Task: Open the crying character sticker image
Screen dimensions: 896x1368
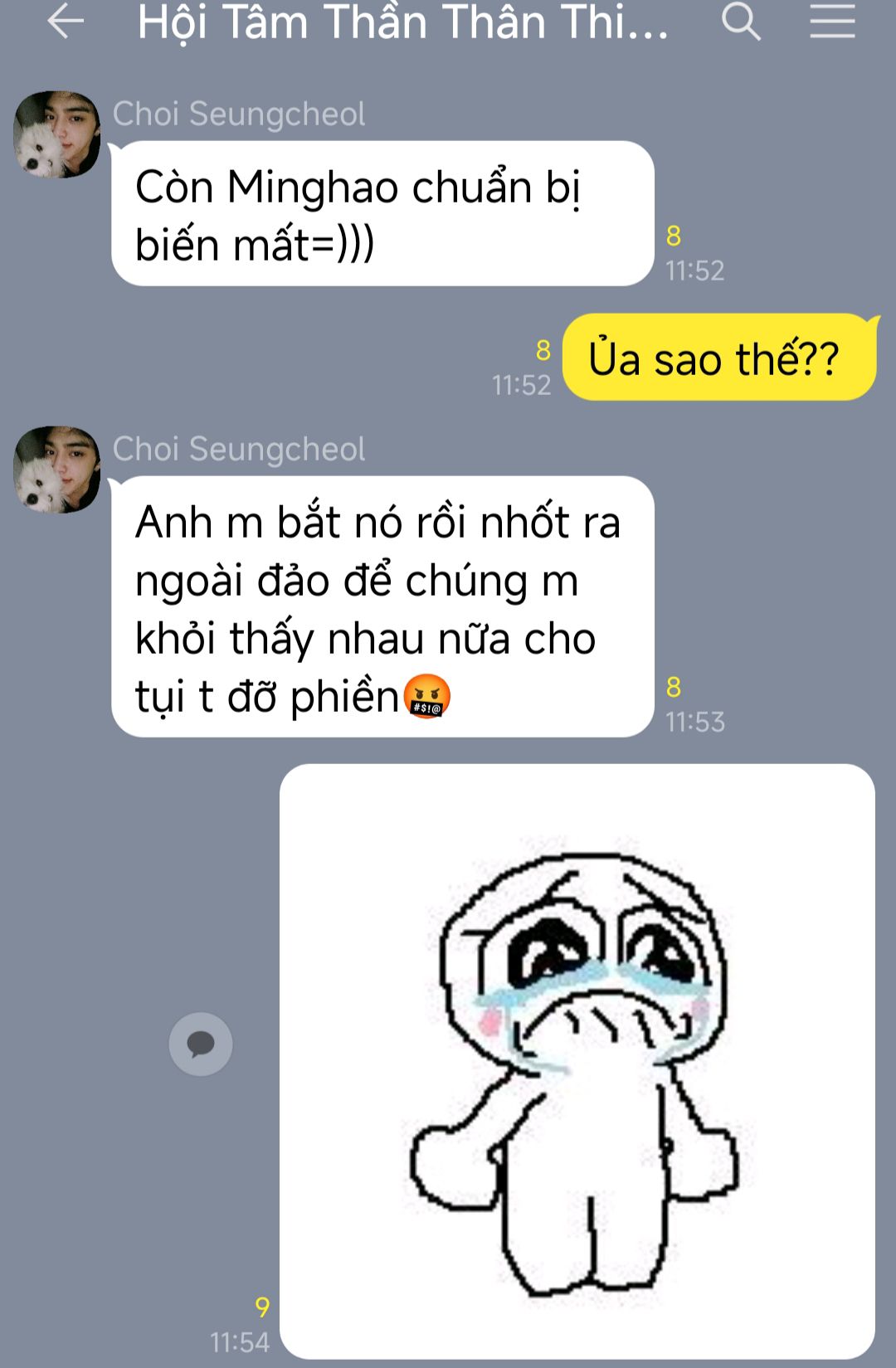Action: click(x=577, y=1062)
